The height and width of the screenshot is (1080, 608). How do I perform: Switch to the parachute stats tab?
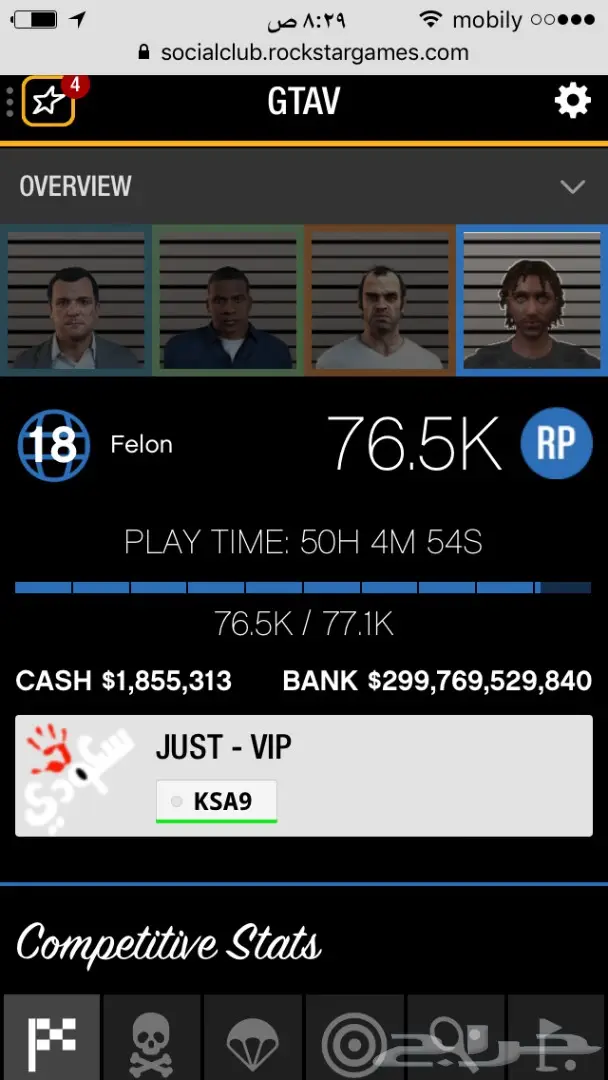(253, 1038)
